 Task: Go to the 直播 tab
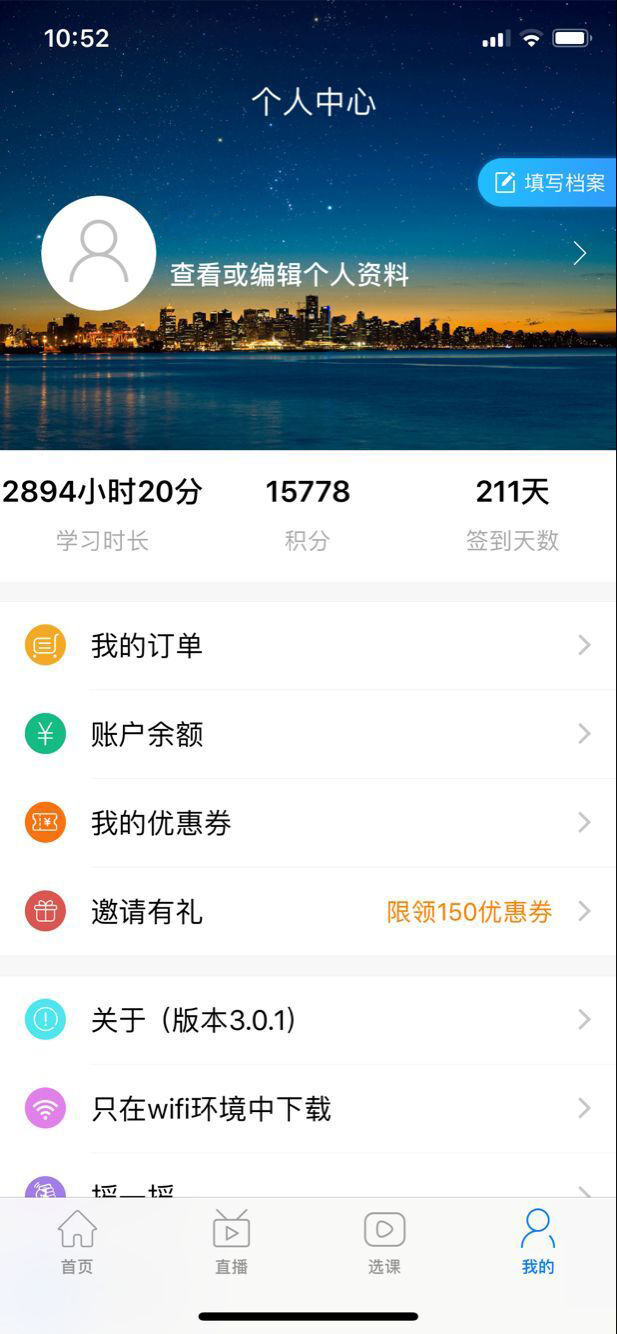tap(231, 1242)
